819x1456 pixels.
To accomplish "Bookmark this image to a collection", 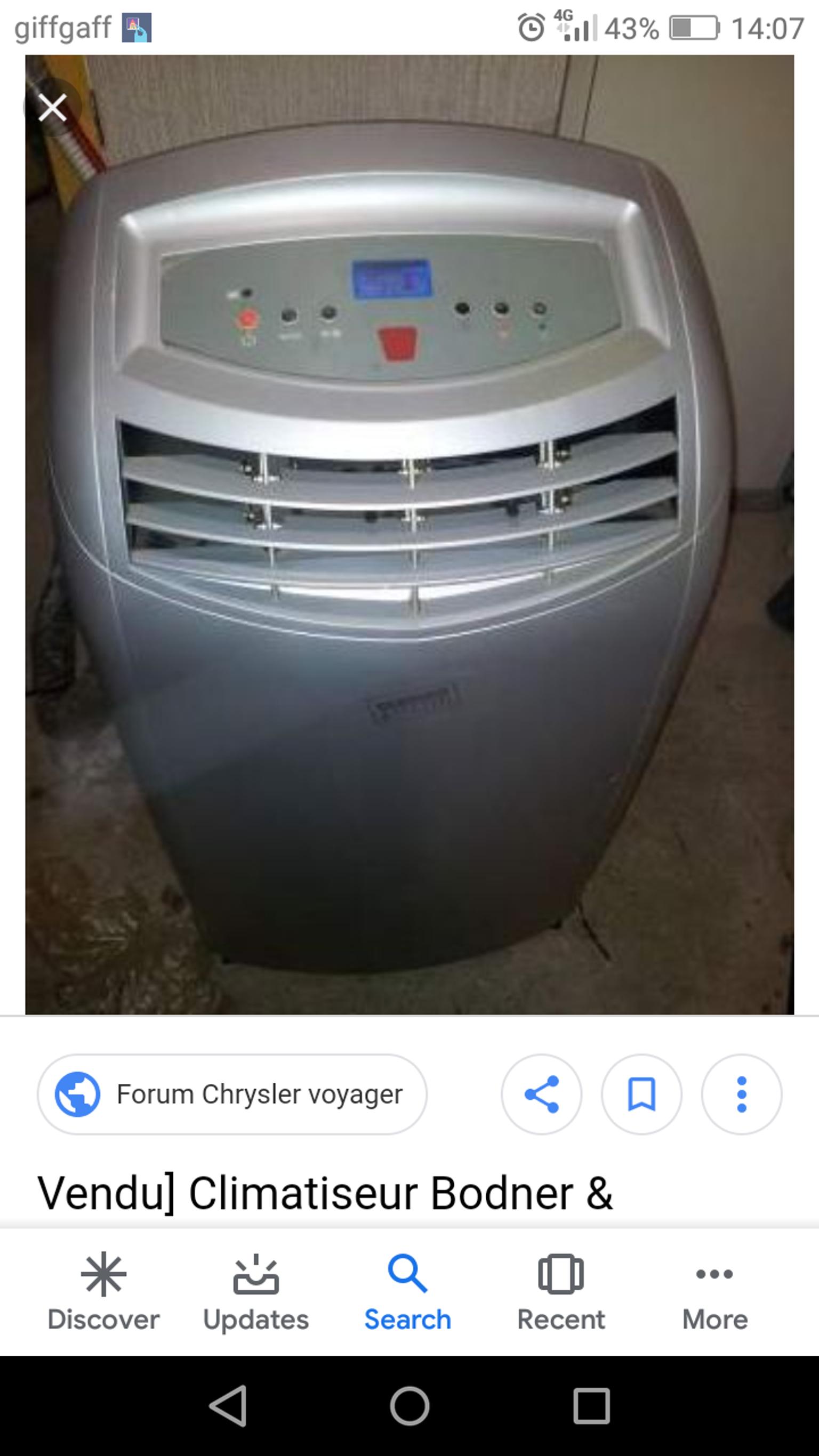I will click(641, 1094).
